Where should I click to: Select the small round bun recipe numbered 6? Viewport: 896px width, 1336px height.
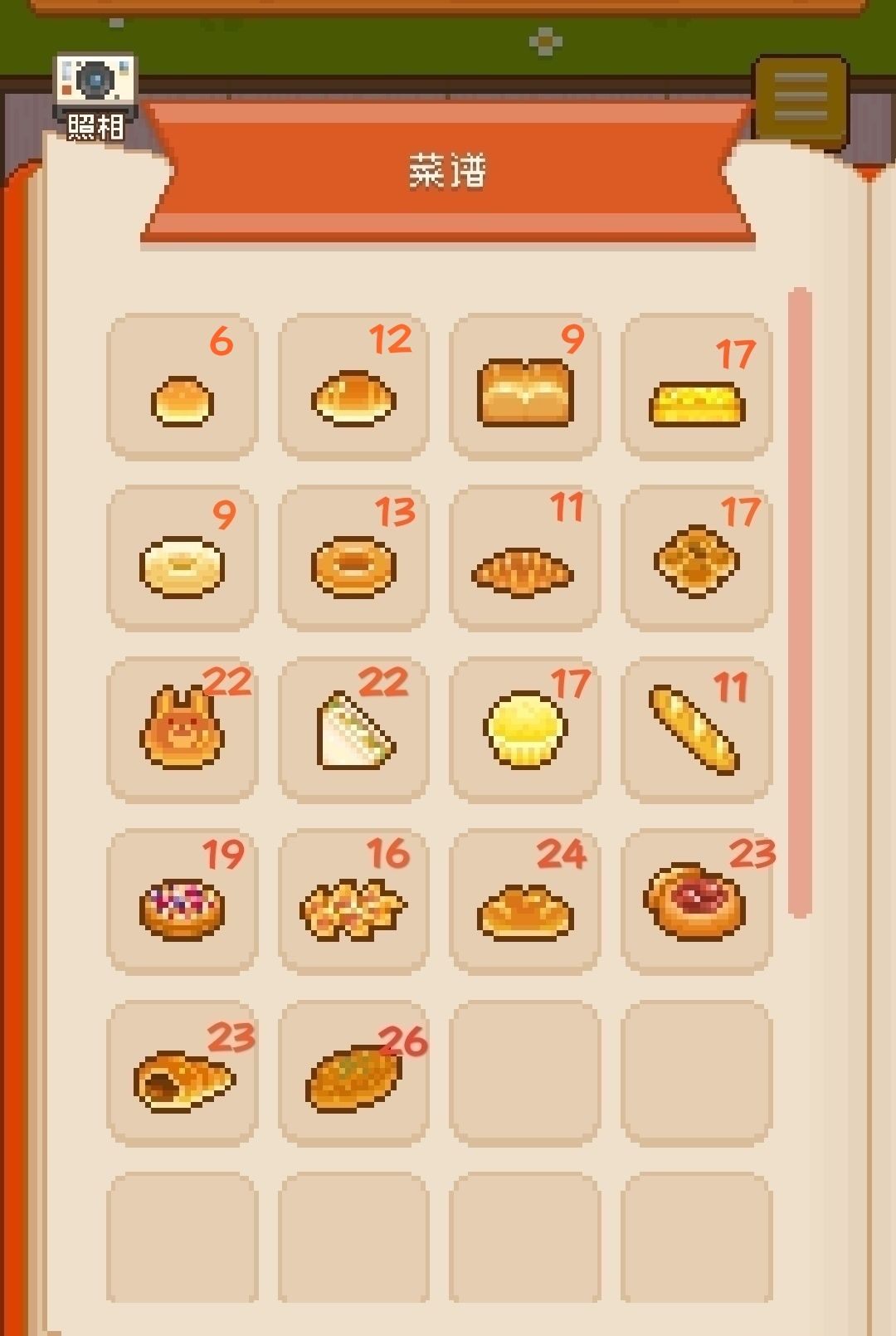(183, 387)
